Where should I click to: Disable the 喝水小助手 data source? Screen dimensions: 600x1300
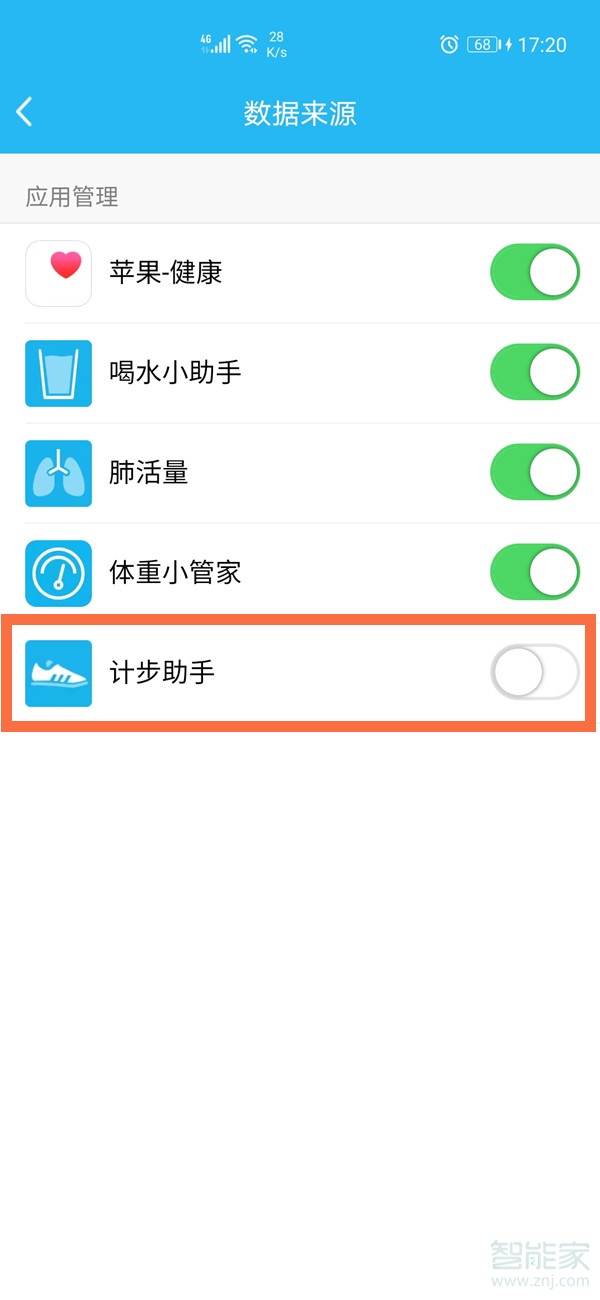[x=534, y=372]
